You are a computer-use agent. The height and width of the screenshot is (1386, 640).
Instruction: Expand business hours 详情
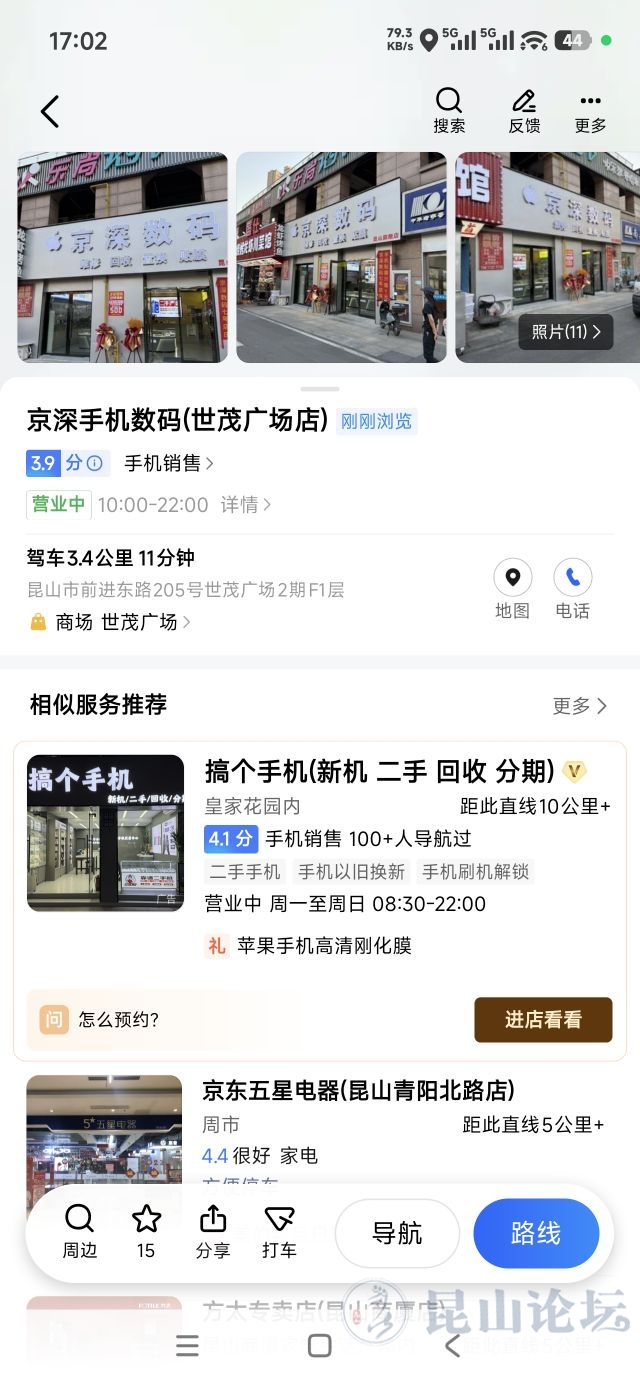pos(245,505)
